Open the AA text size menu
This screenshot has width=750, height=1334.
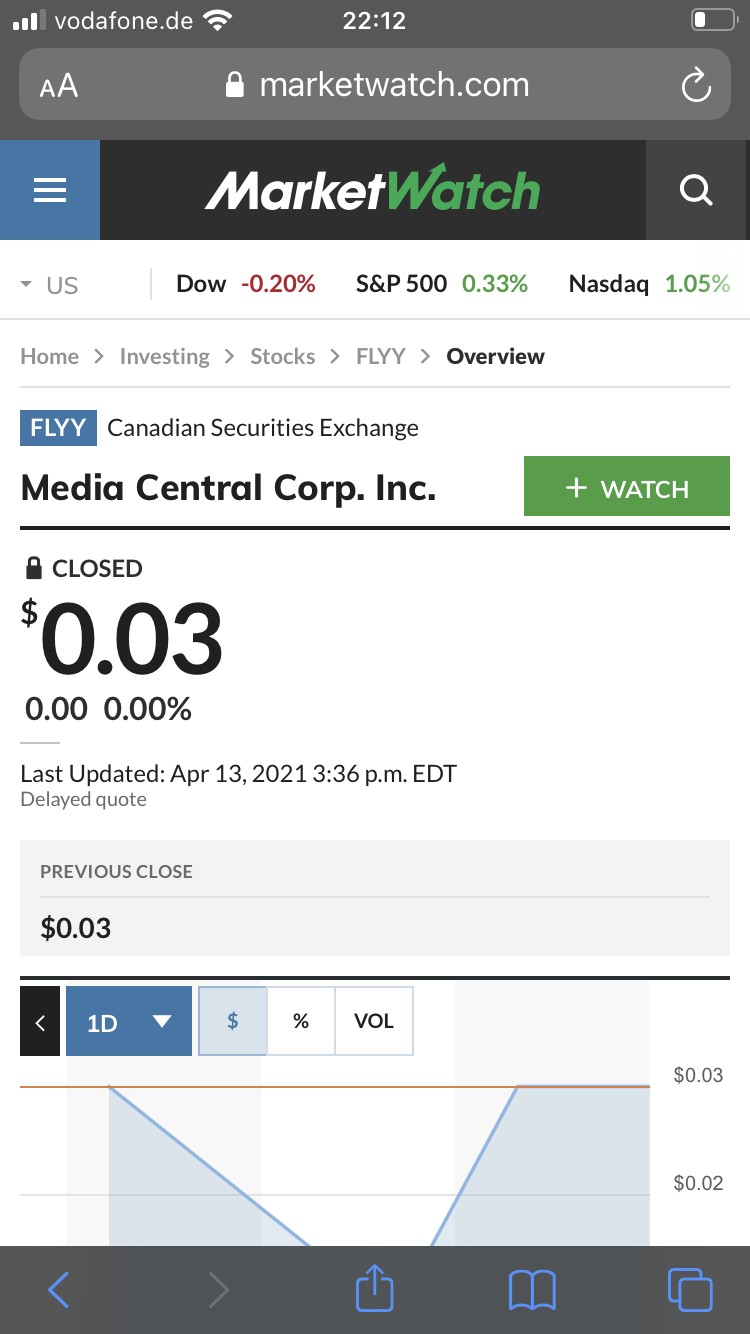click(x=58, y=85)
